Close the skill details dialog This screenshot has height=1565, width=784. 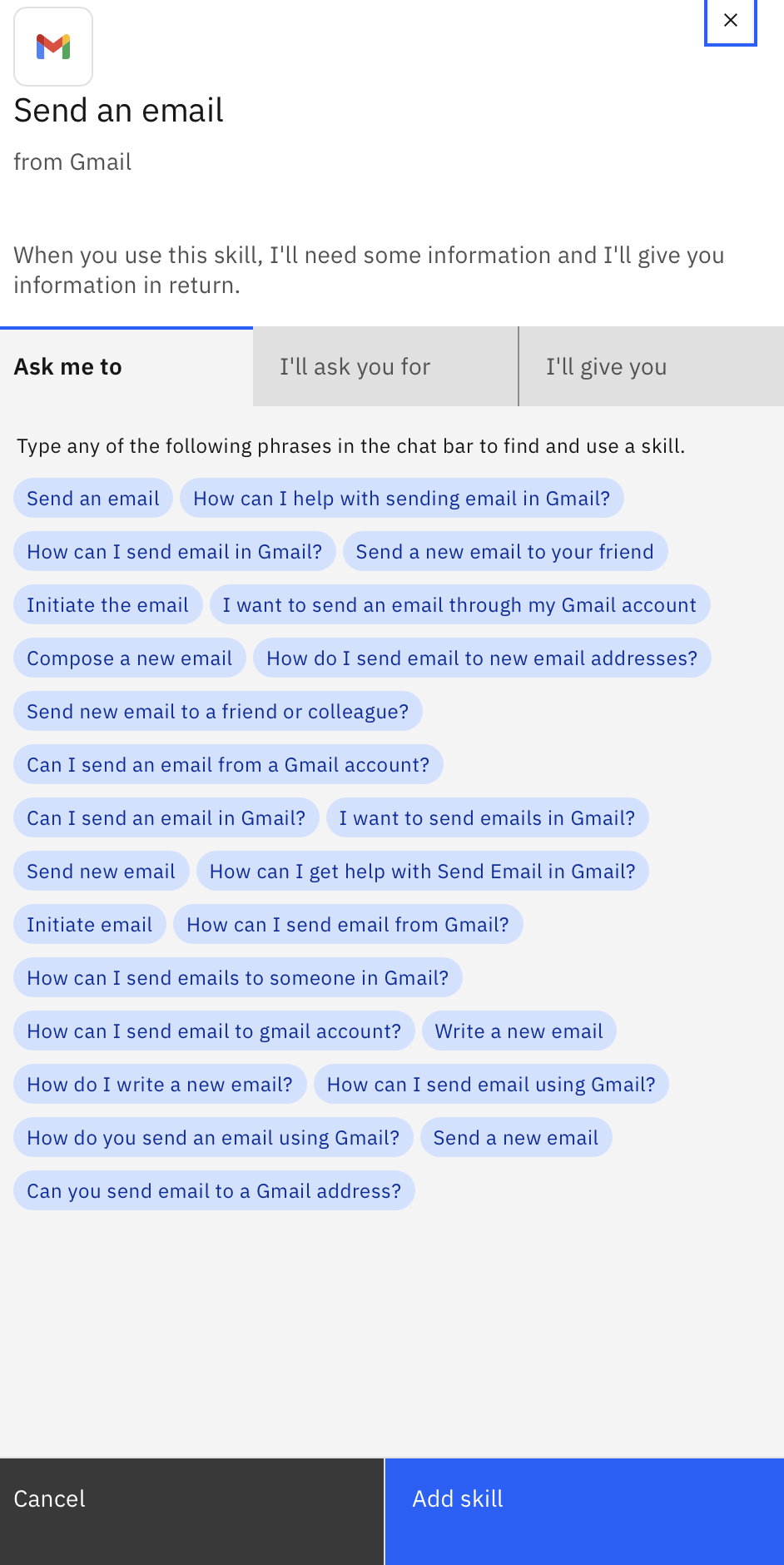tap(730, 21)
